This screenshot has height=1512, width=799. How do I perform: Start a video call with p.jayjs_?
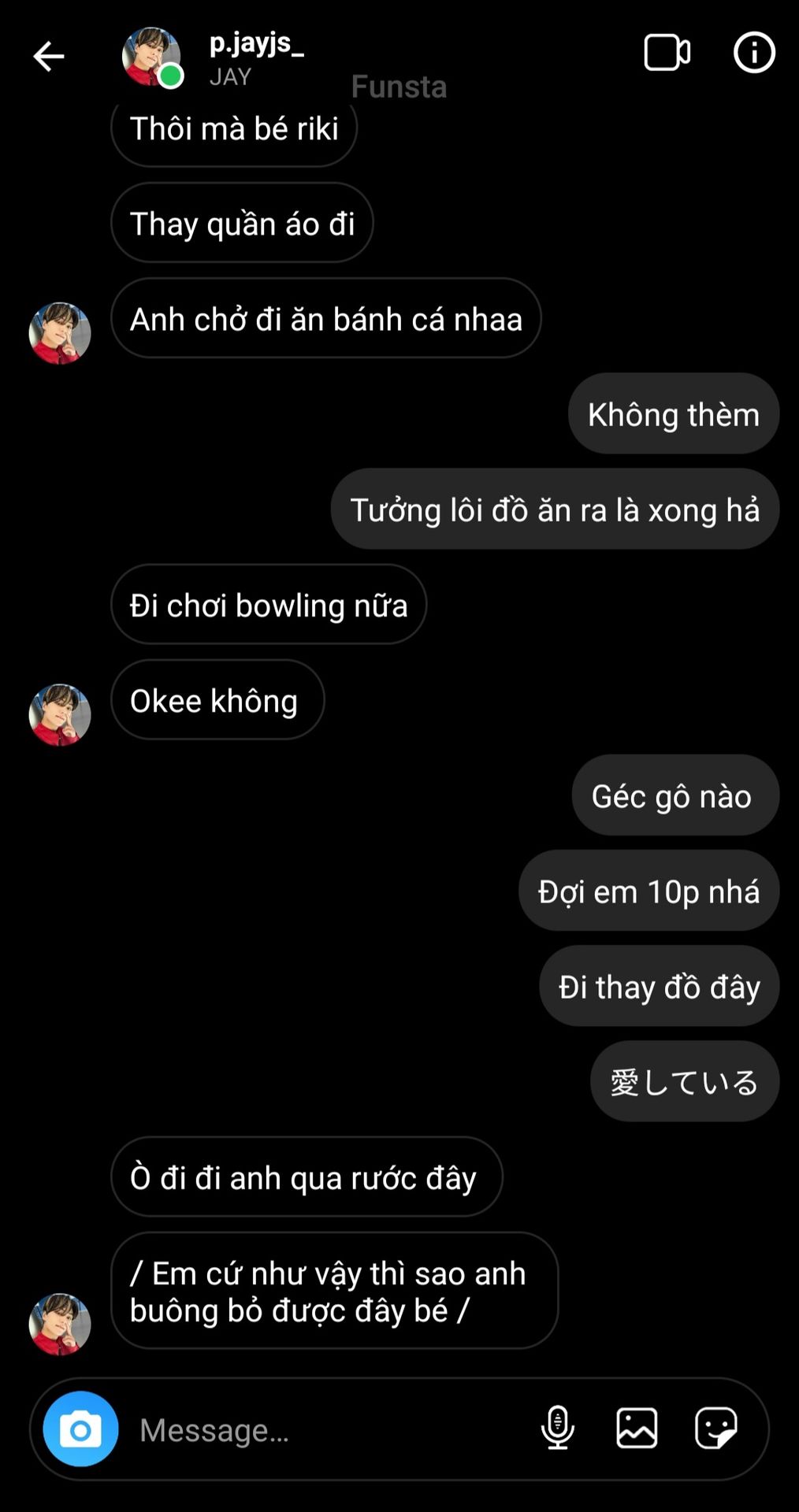(x=667, y=53)
